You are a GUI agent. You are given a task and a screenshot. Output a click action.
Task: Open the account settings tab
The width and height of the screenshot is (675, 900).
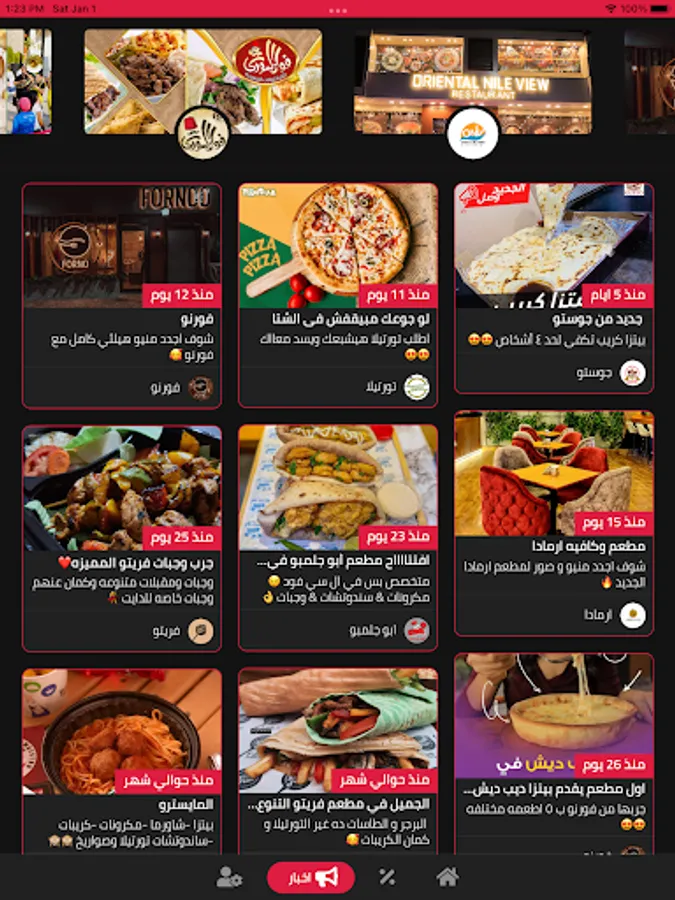(x=229, y=878)
